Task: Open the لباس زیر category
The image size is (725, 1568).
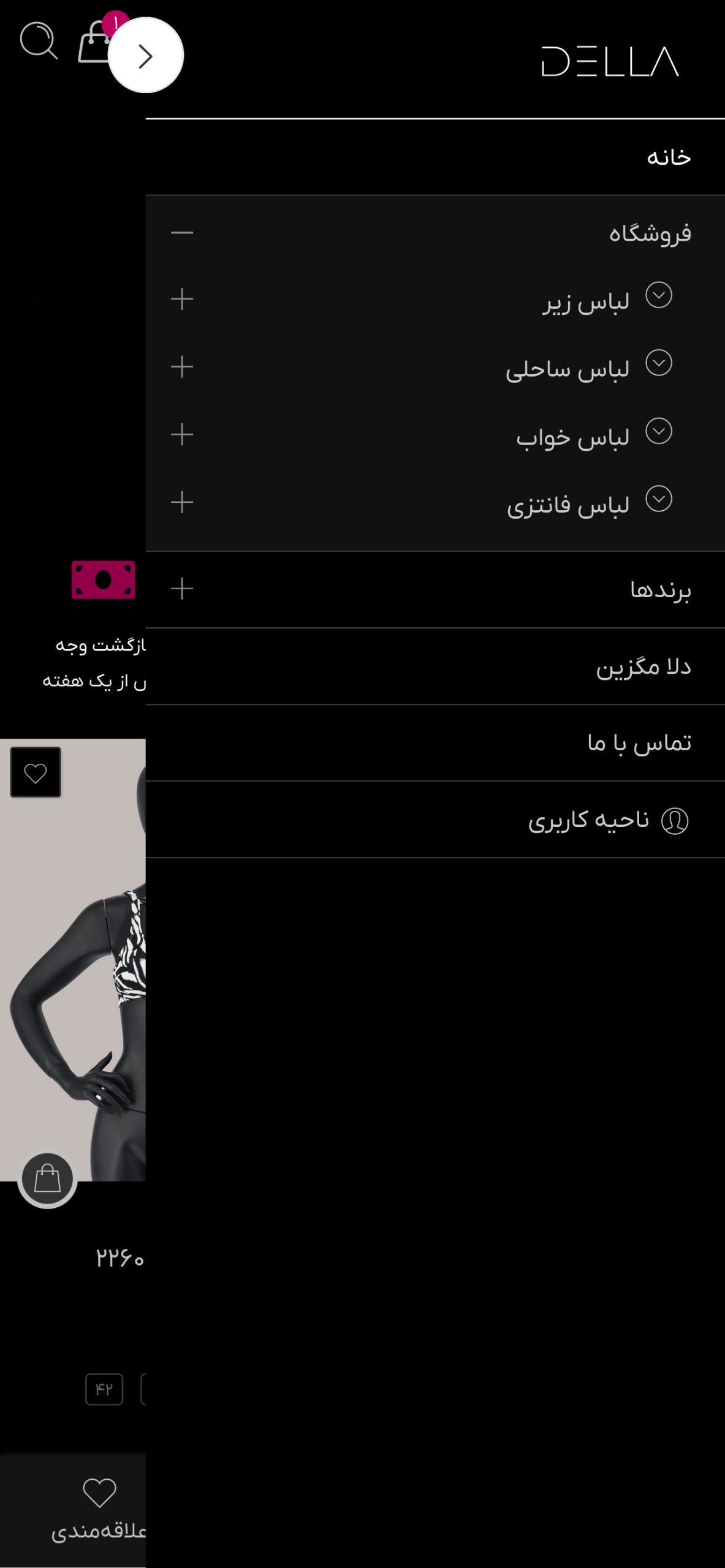Action: 586,301
